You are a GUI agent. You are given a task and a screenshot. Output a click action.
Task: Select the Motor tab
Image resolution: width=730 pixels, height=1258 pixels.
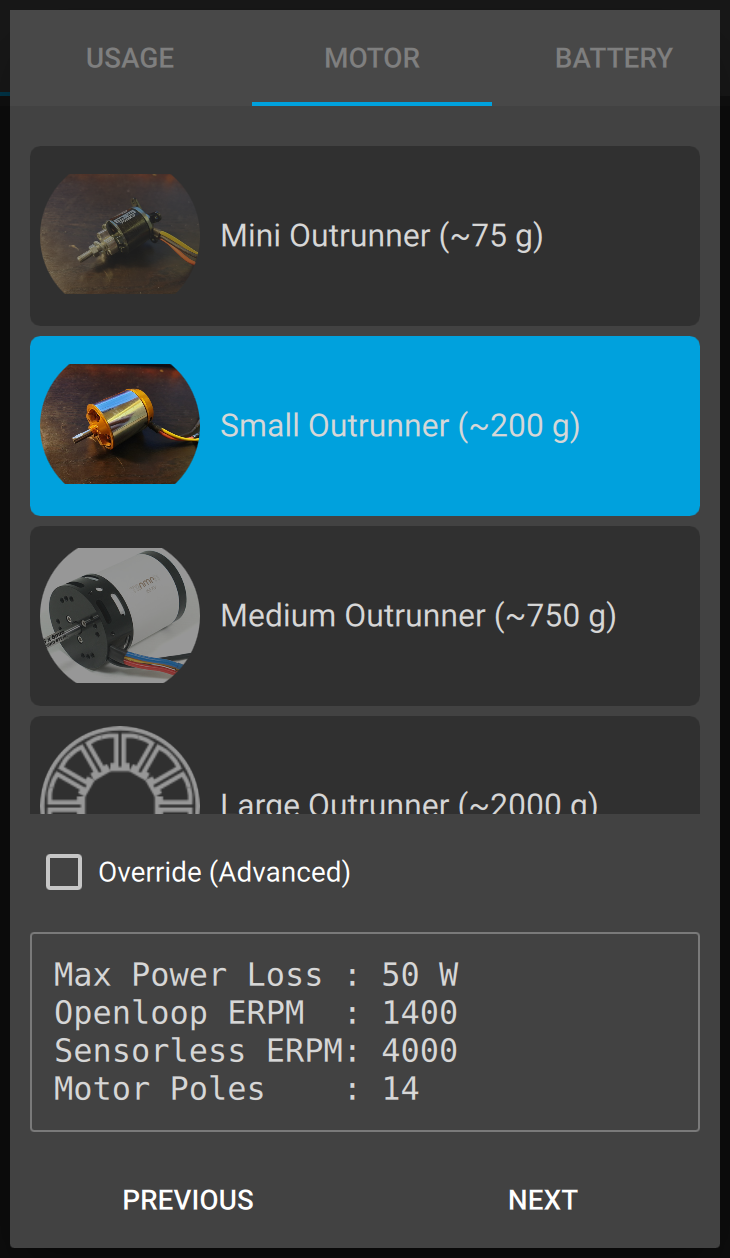[372, 58]
